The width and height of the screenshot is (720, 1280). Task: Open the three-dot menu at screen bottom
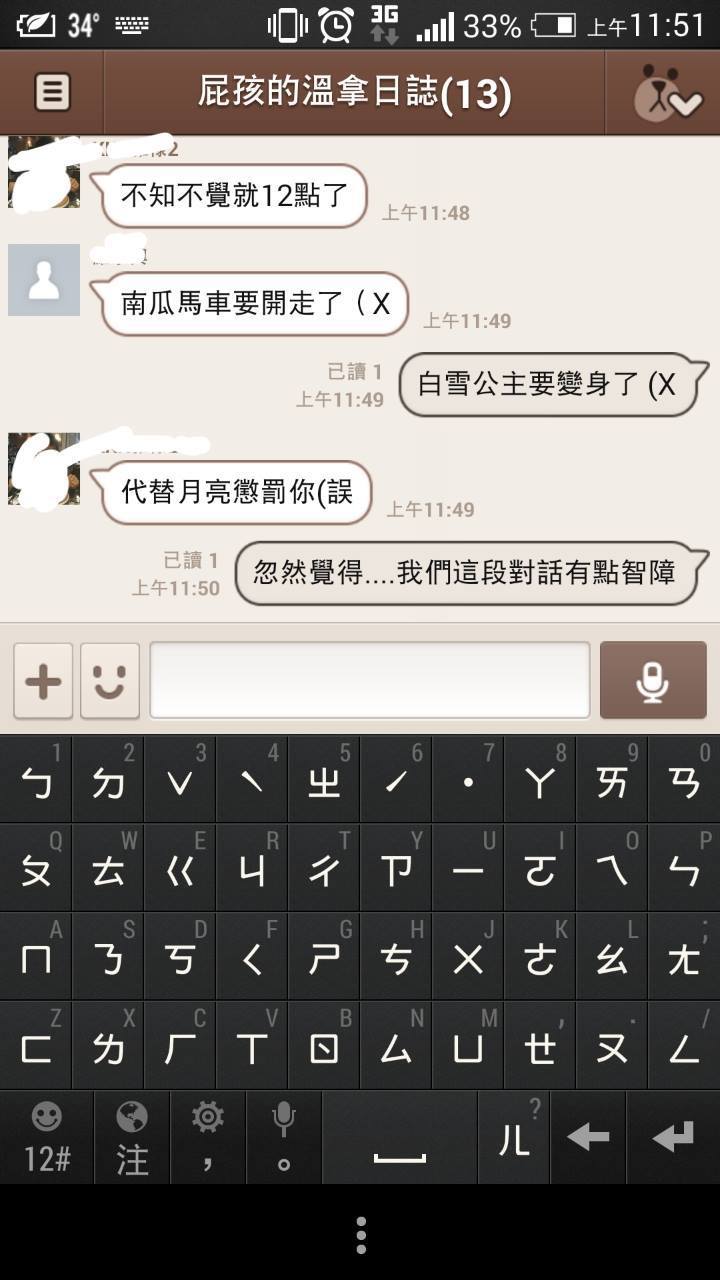(x=360, y=1235)
